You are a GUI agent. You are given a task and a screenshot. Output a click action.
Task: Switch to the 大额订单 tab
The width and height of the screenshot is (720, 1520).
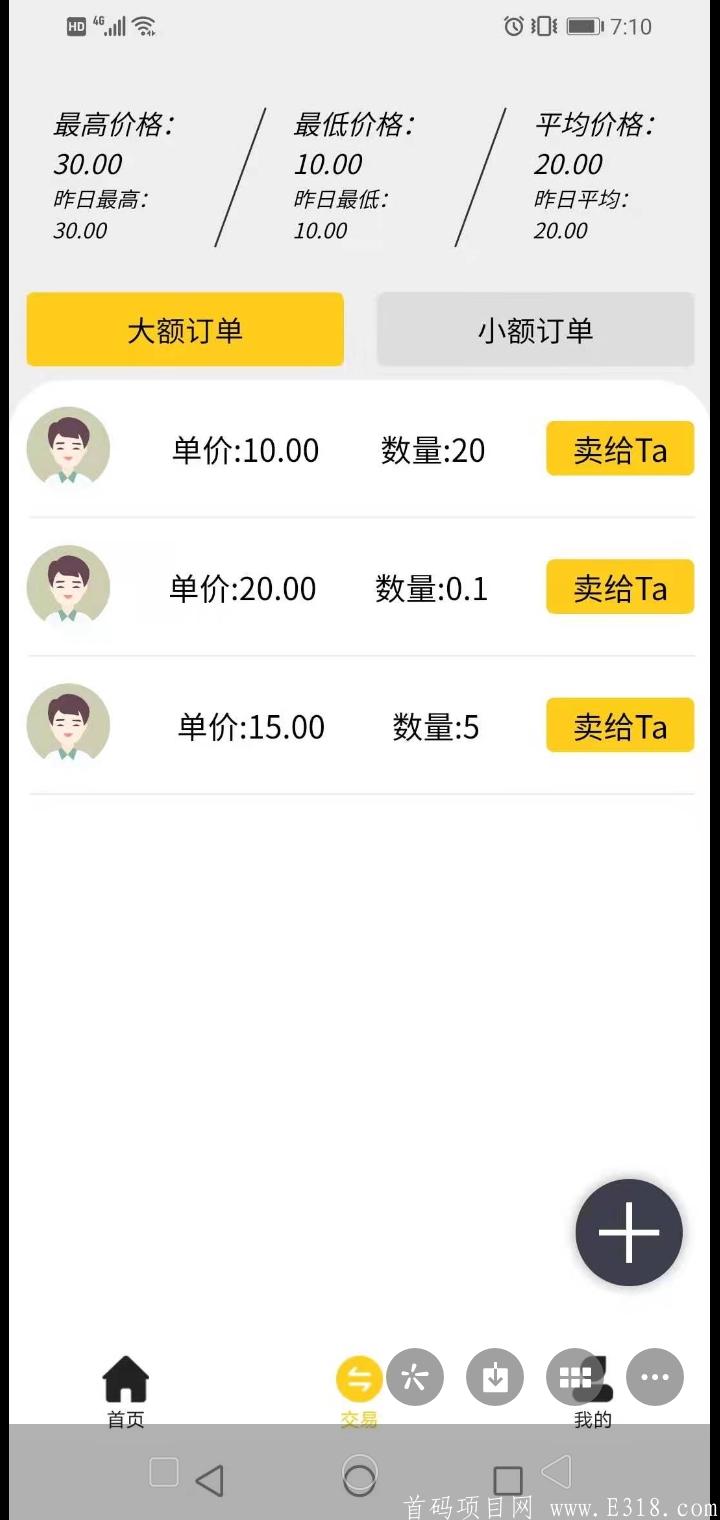(x=185, y=330)
